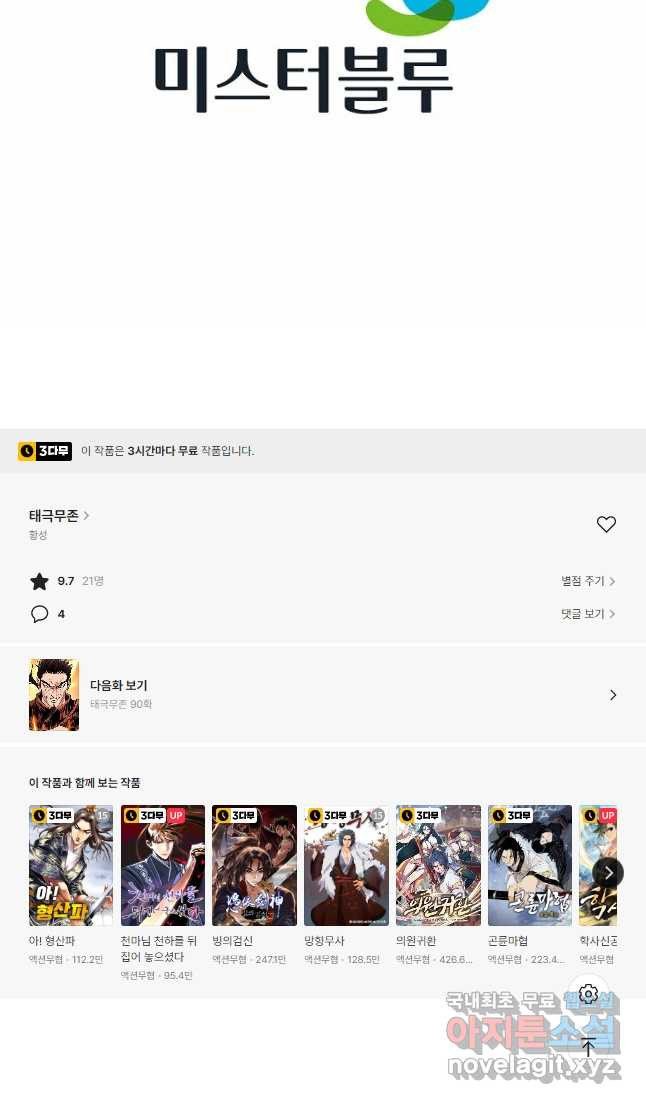Open viewer settings gear
This screenshot has height=1104, width=646.
pos(589,994)
